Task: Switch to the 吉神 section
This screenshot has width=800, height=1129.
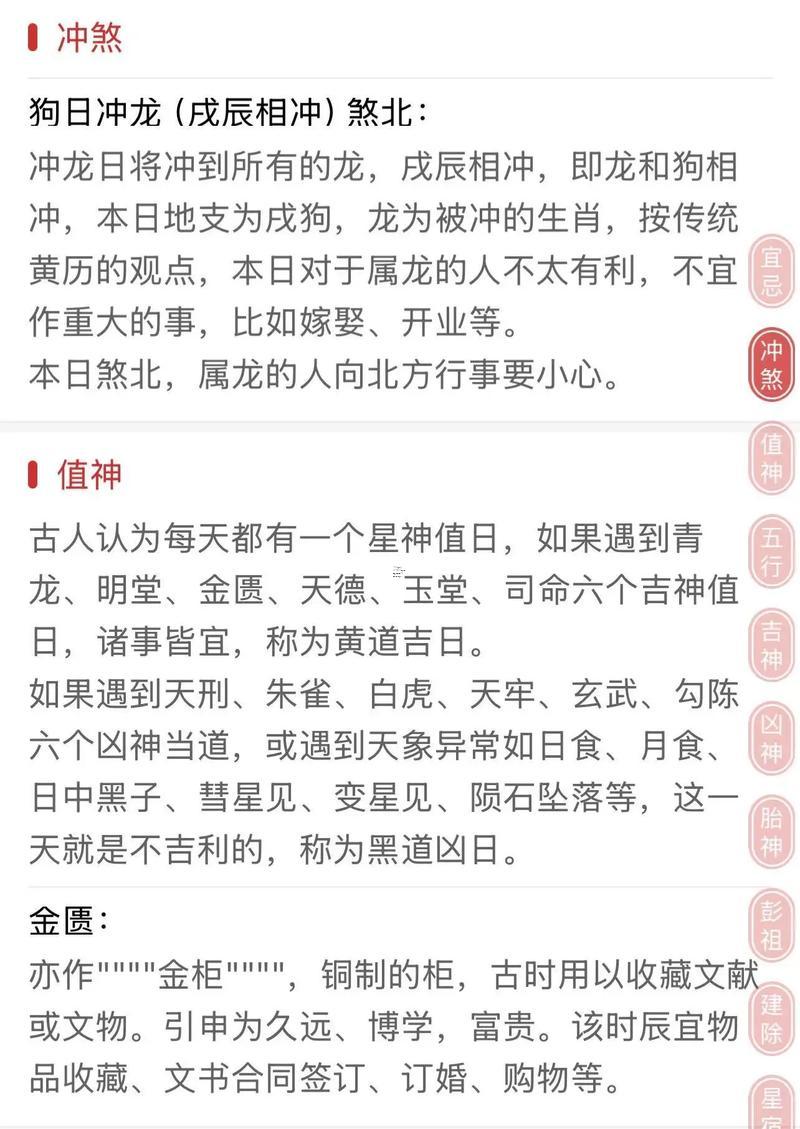Action: tap(772, 645)
